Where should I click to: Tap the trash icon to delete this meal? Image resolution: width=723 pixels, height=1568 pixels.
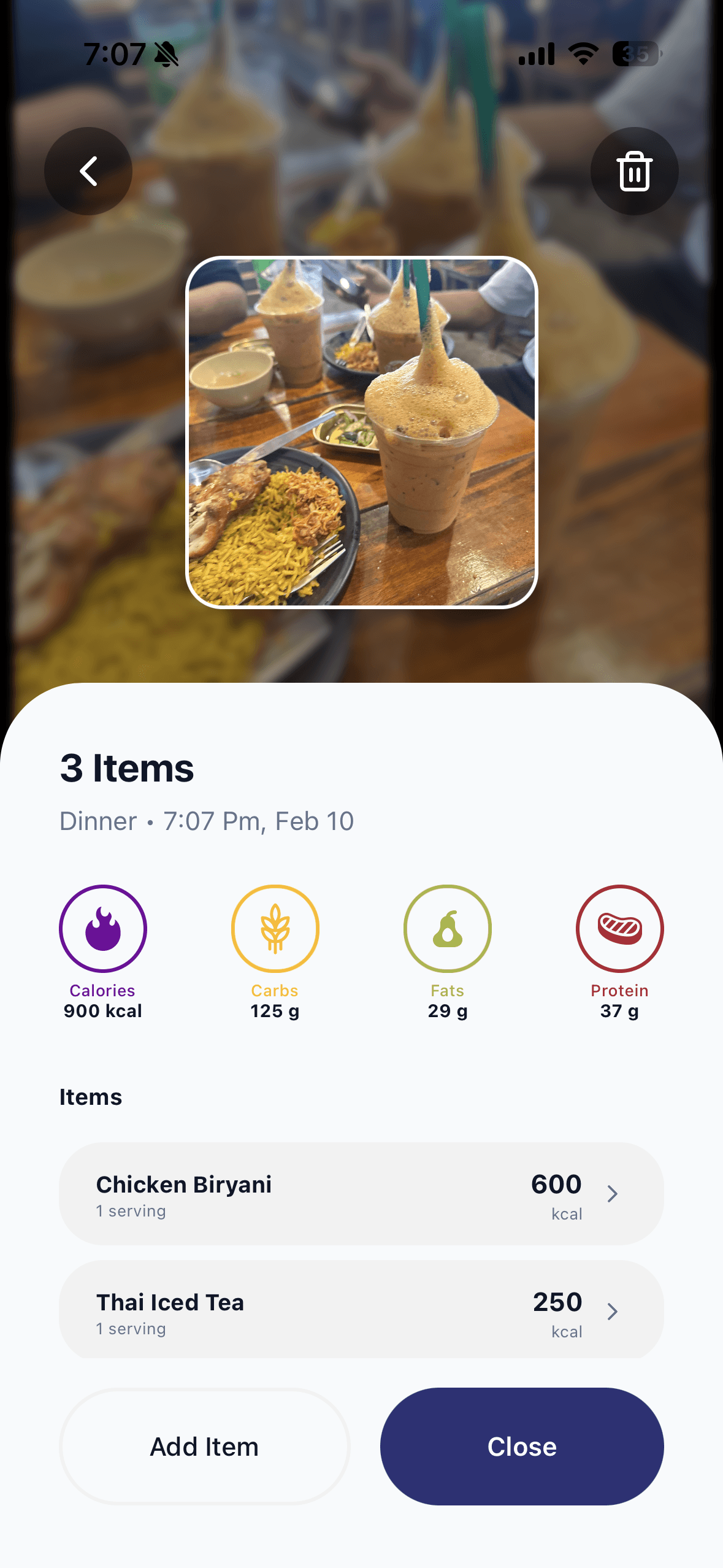[635, 172]
